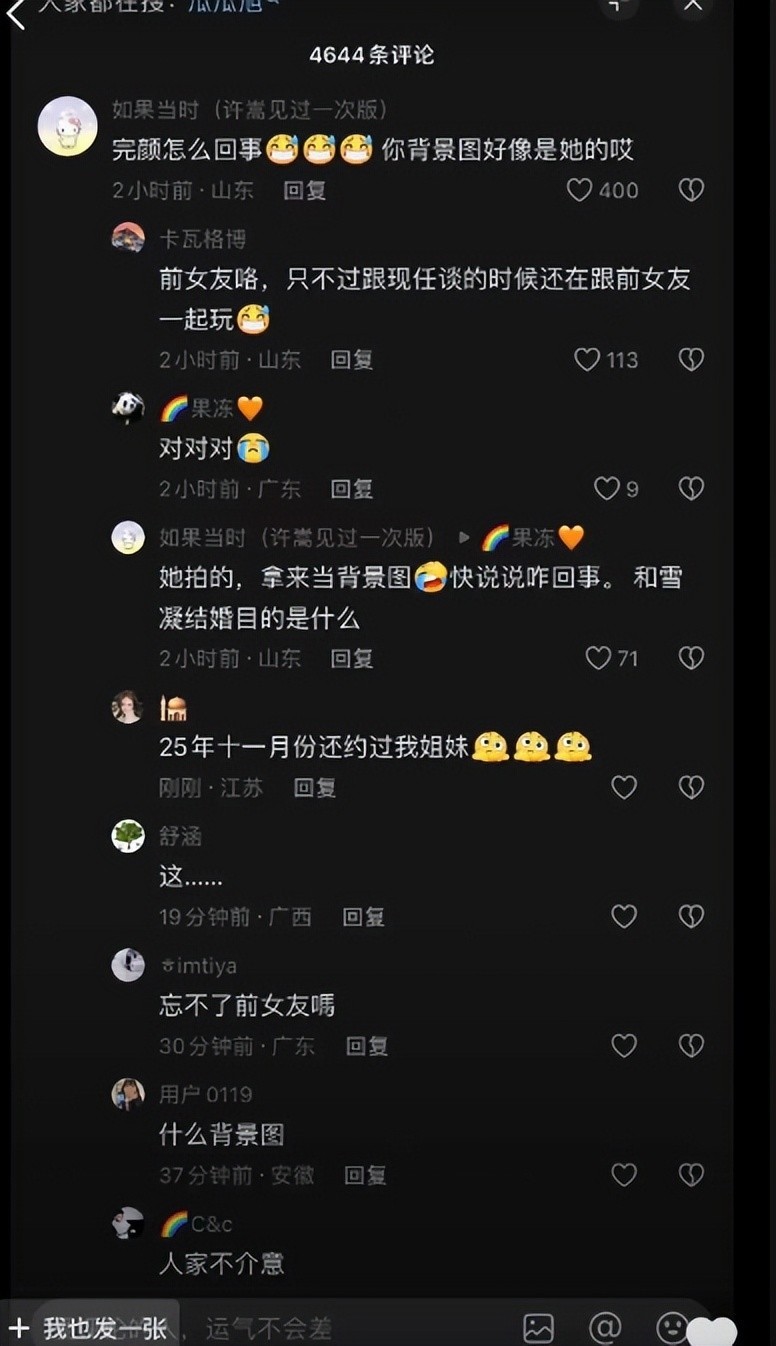Screen dimensions: 776x1346
Task: Like 卡瓦格博's comment about 前女友
Action: coord(587,360)
